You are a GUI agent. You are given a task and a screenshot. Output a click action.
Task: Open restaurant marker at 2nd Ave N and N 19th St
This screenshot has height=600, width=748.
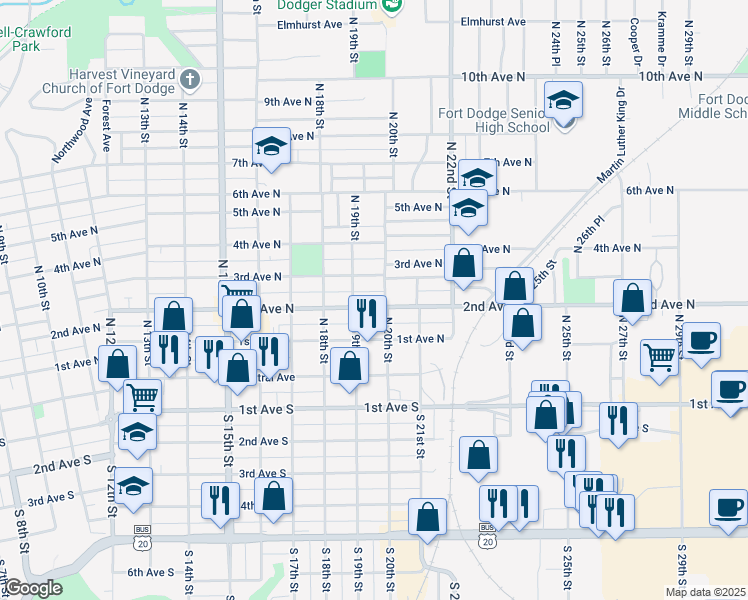click(366, 311)
